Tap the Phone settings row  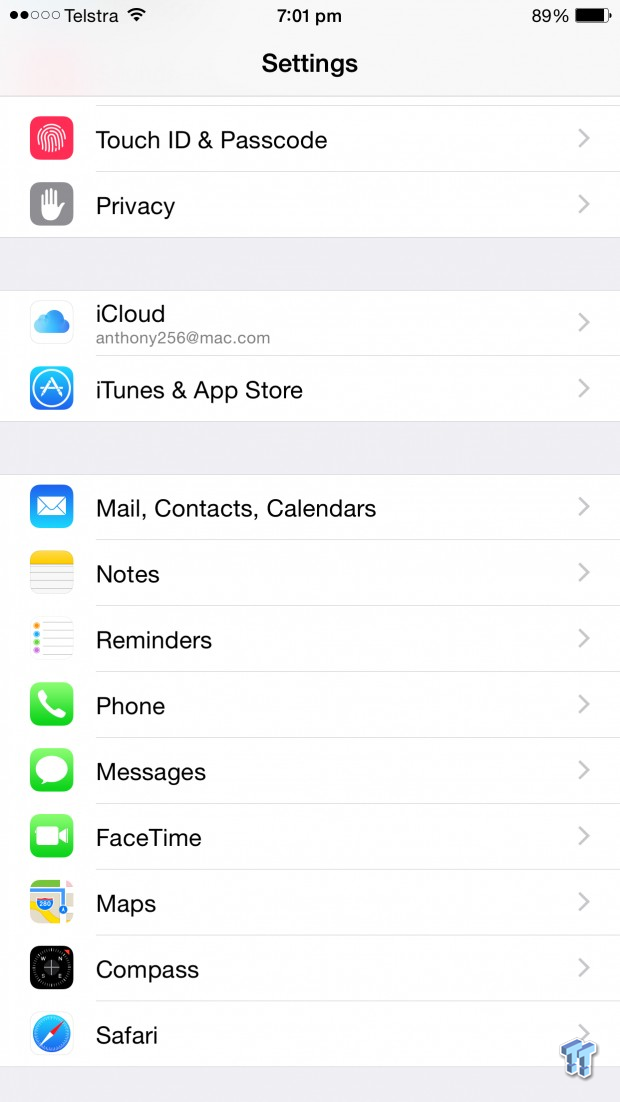(310, 705)
